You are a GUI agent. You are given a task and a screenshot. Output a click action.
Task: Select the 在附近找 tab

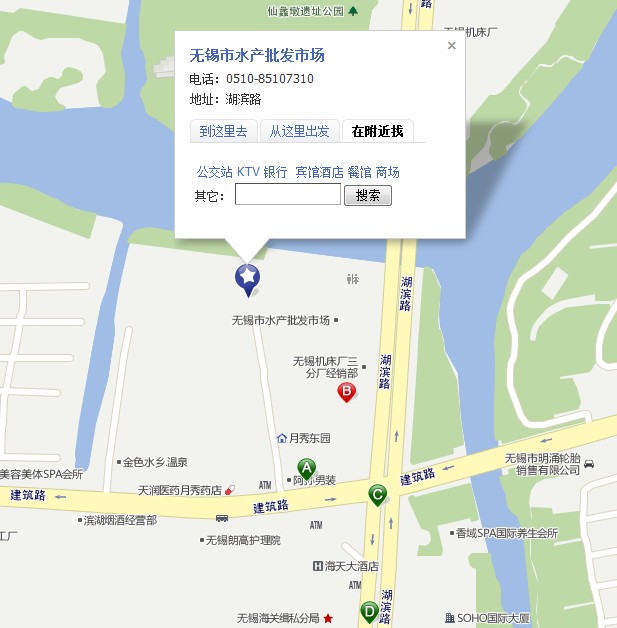pyautogui.click(x=377, y=131)
